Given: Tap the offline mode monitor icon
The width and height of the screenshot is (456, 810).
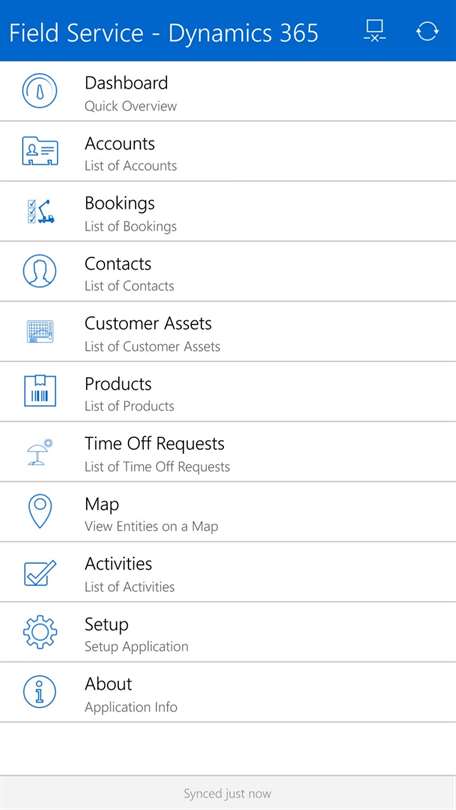Looking at the screenshot, I should pos(374,31).
